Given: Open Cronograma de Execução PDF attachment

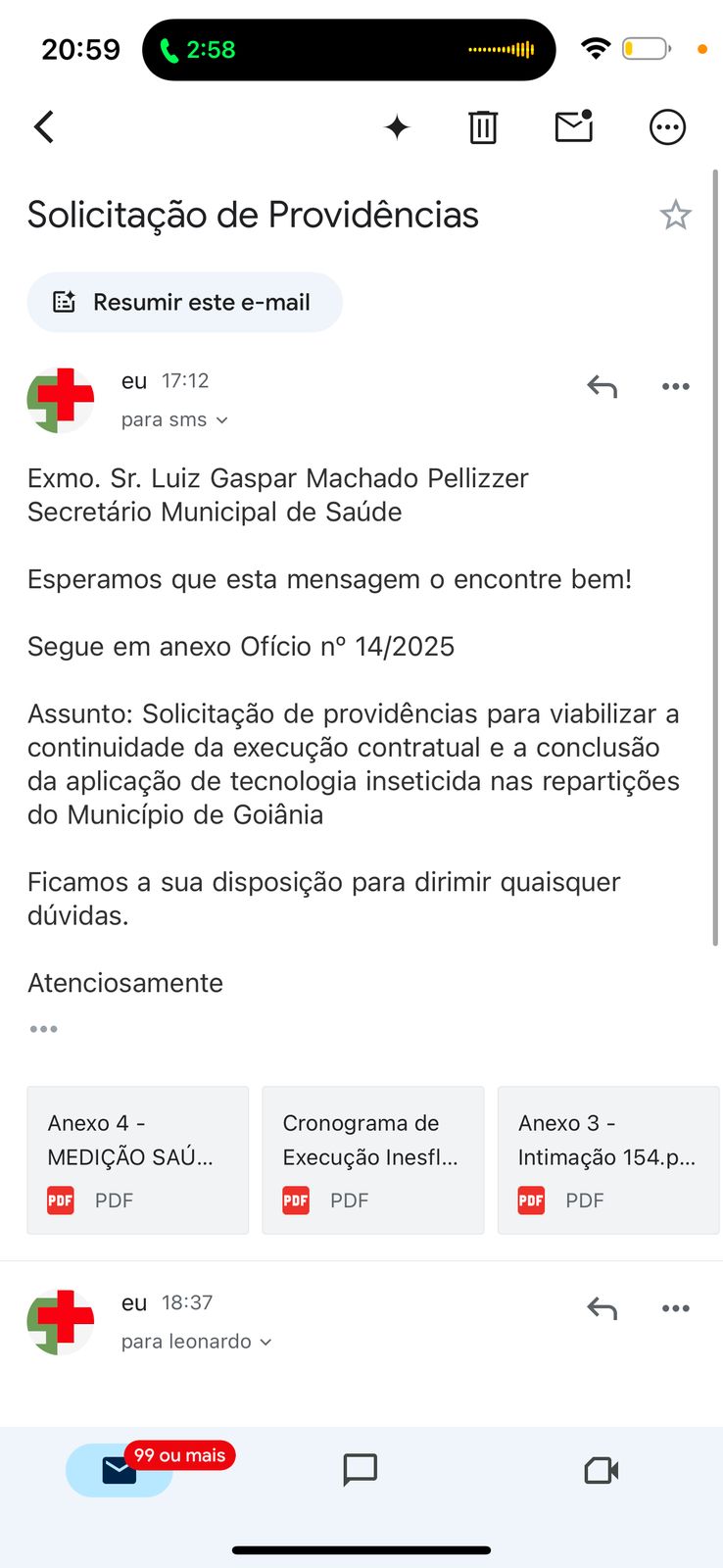Looking at the screenshot, I should [x=372, y=1159].
